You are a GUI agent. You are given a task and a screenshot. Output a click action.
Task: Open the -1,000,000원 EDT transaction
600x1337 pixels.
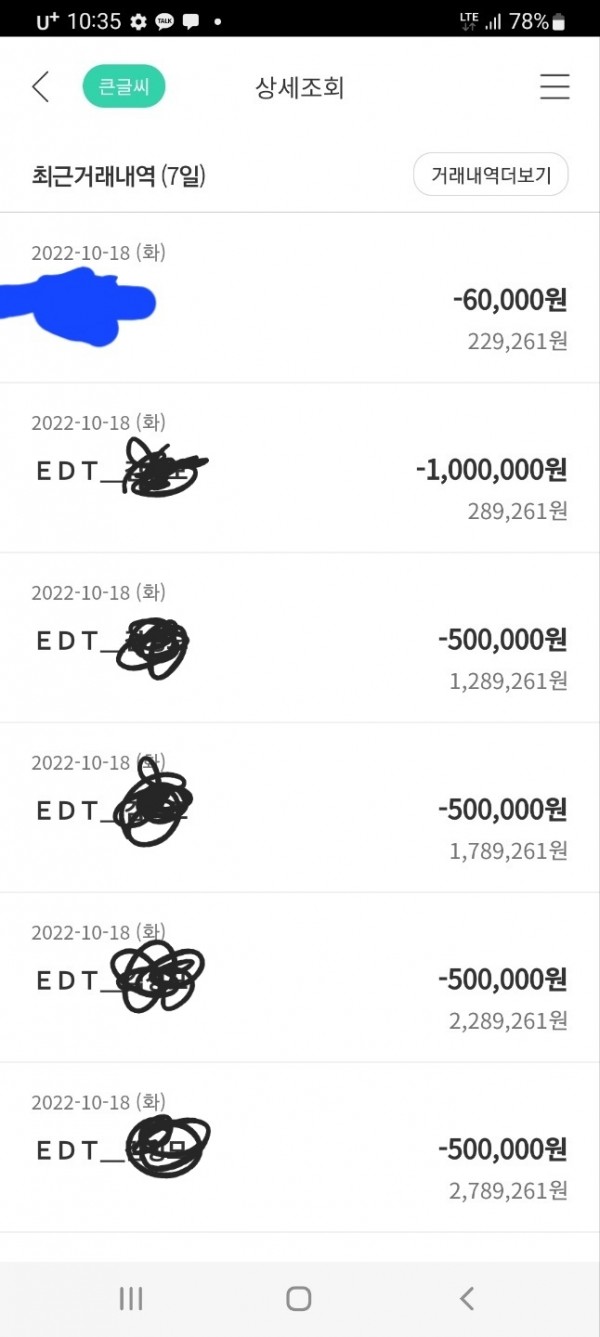[300, 468]
